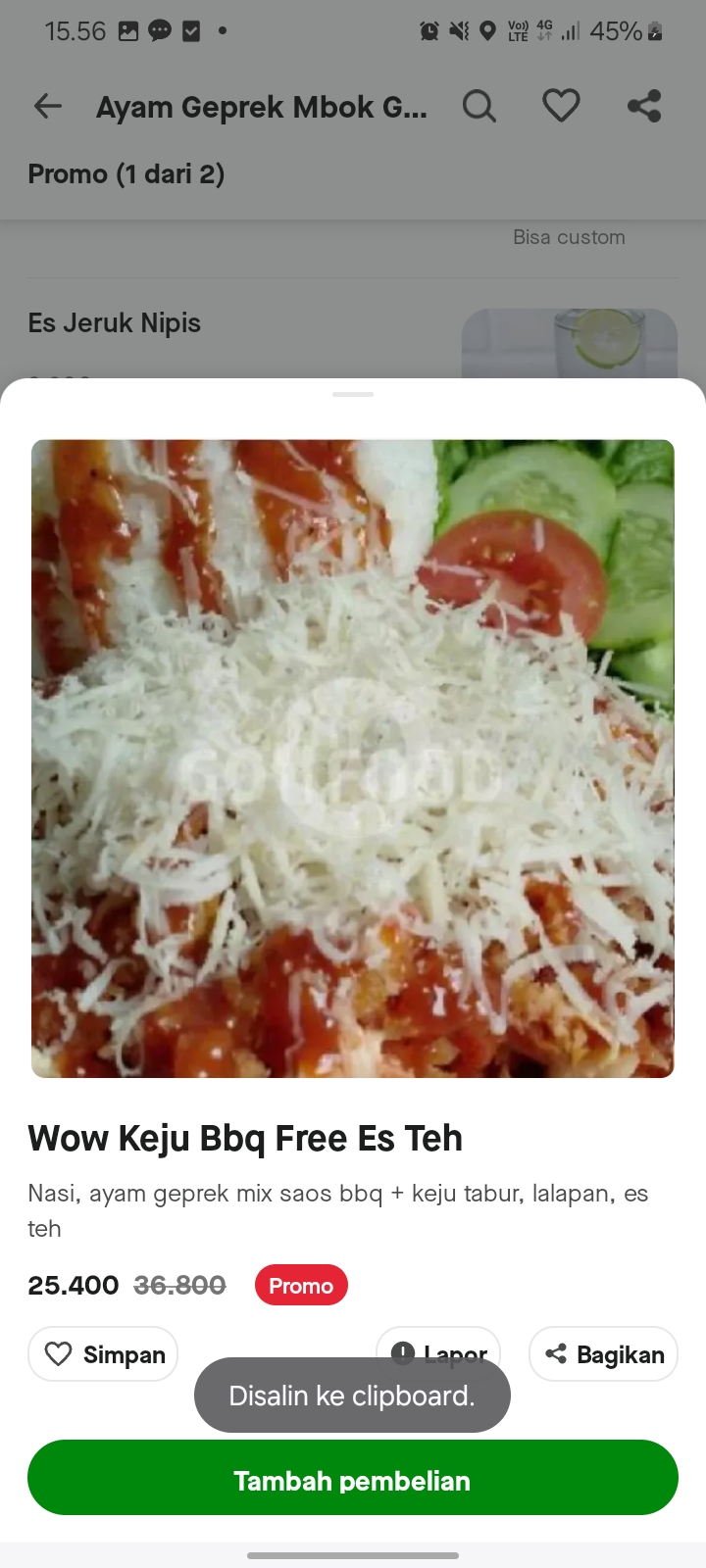
Task: Tap the back arrow to return
Action: 47,106
